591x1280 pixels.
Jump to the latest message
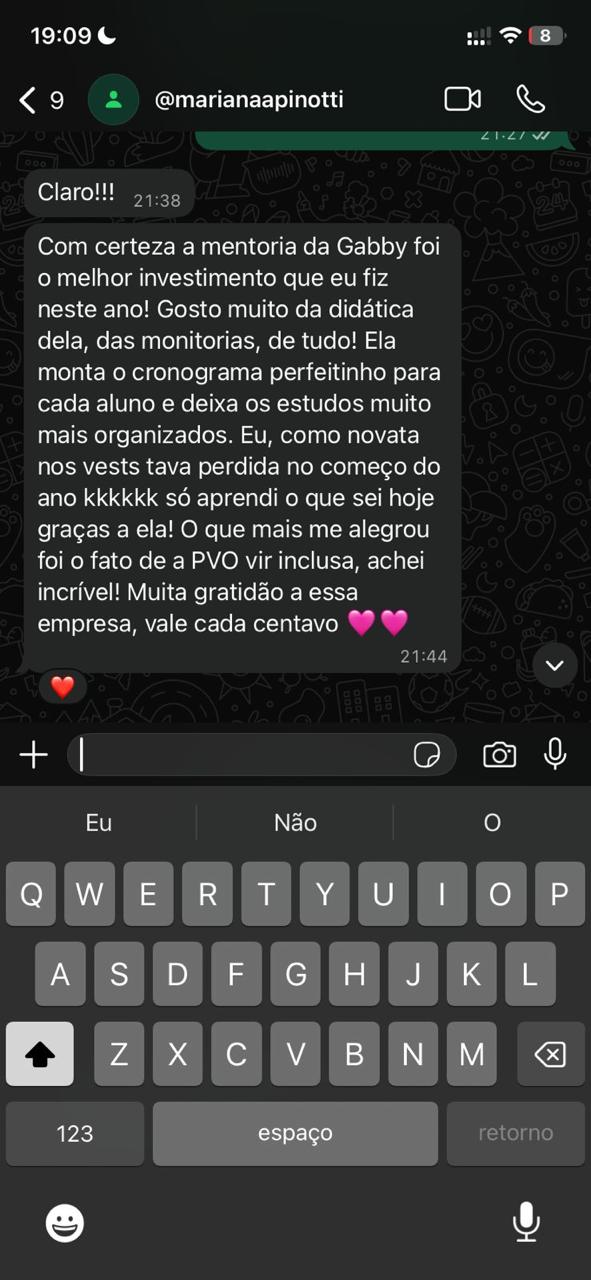click(x=555, y=665)
